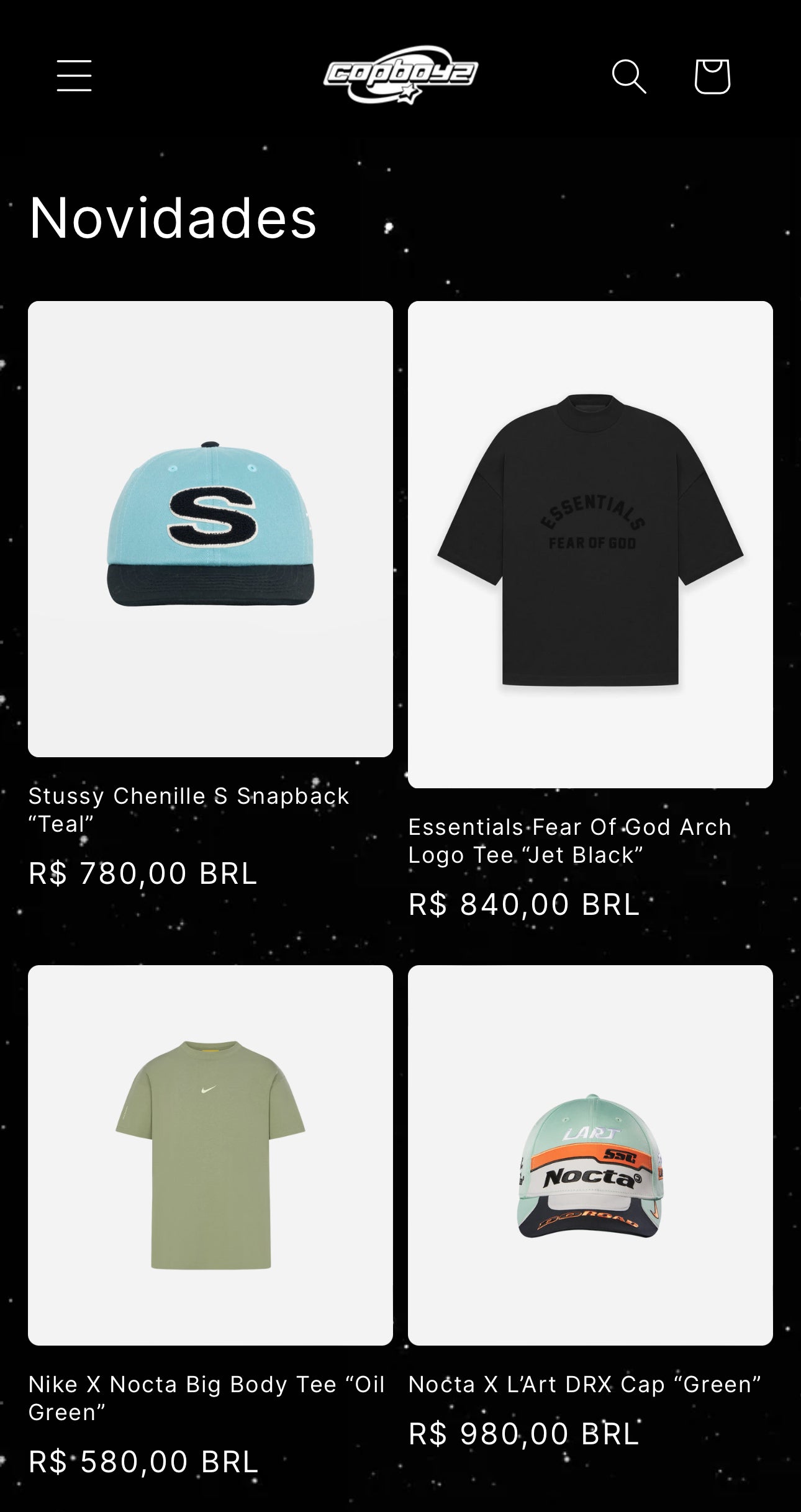Viewport: 801px width, 1512px height.
Task: Open the search icon
Action: click(x=629, y=76)
